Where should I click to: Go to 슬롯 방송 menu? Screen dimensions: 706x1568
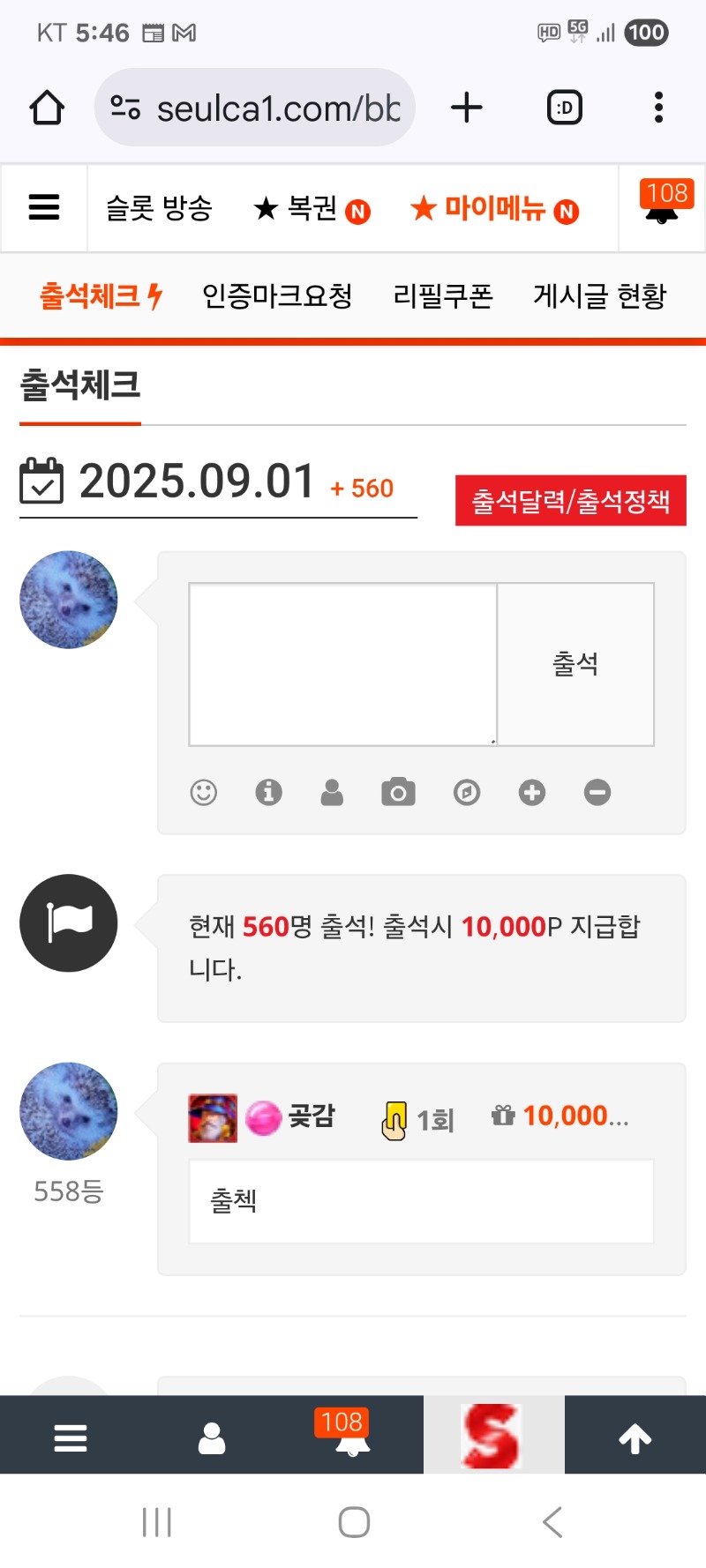159,209
